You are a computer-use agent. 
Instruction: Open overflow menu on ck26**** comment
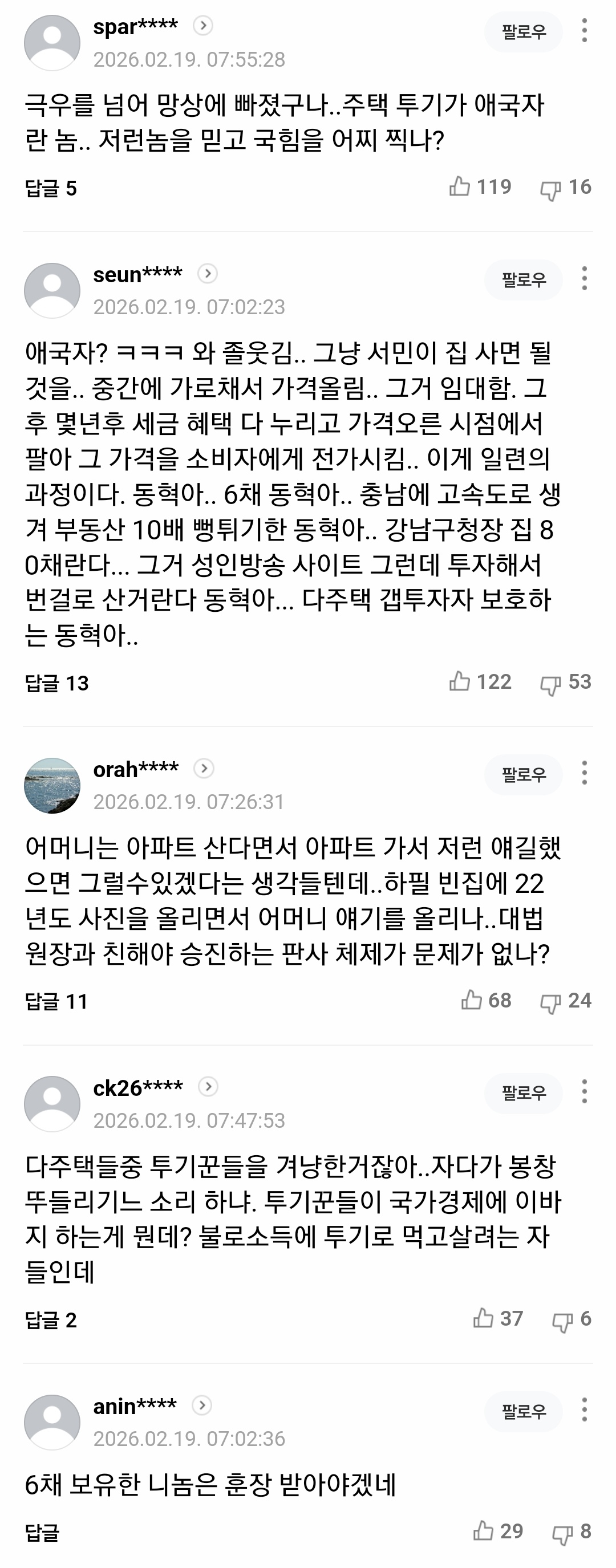click(583, 1091)
